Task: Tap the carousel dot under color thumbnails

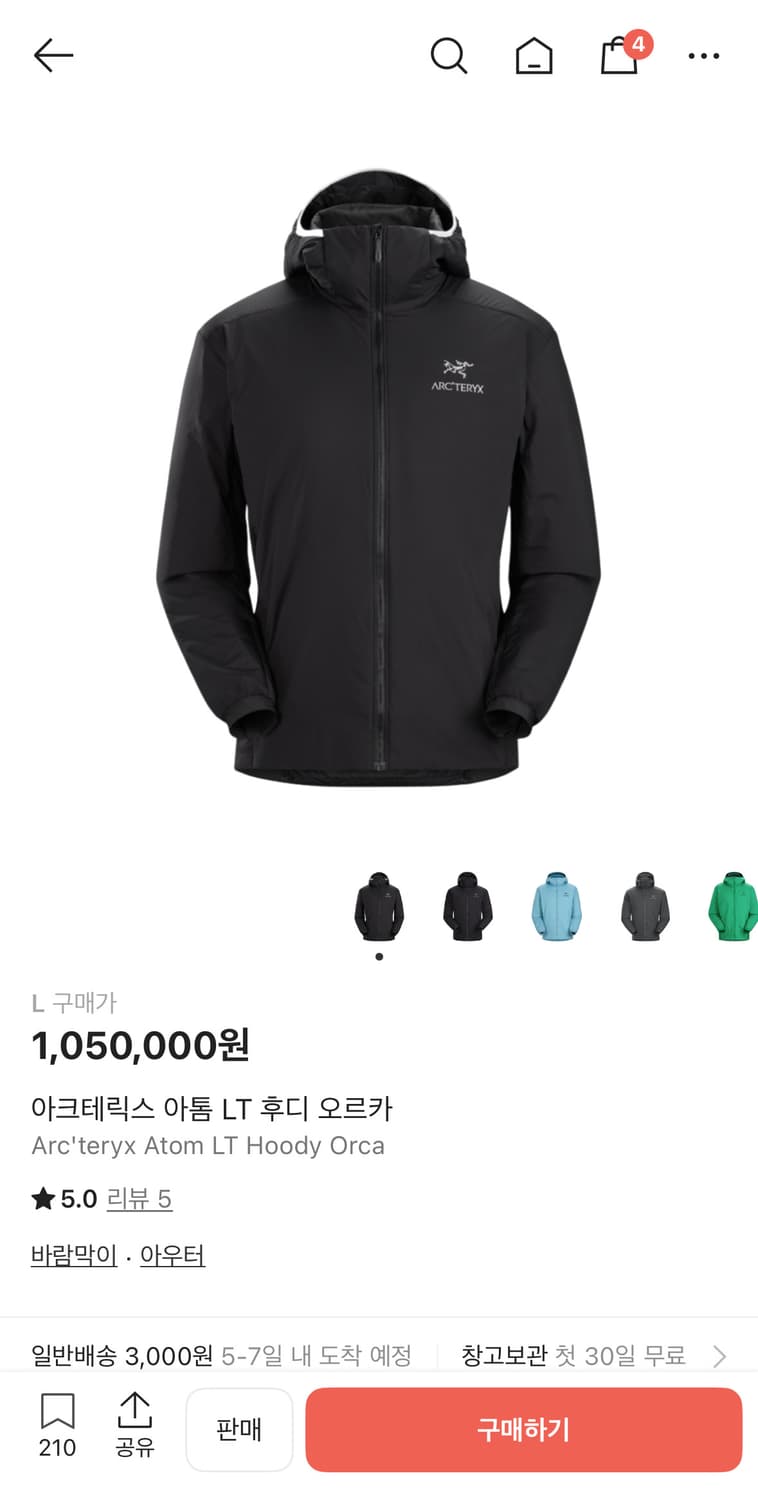Action: pyautogui.click(x=378, y=956)
